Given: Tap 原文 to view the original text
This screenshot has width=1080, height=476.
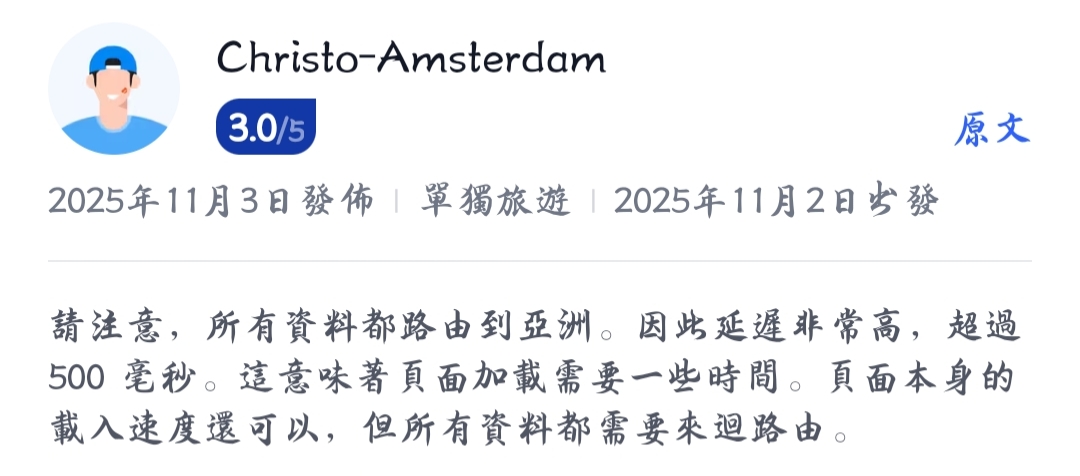Looking at the screenshot, I should [x=990, y=129].
